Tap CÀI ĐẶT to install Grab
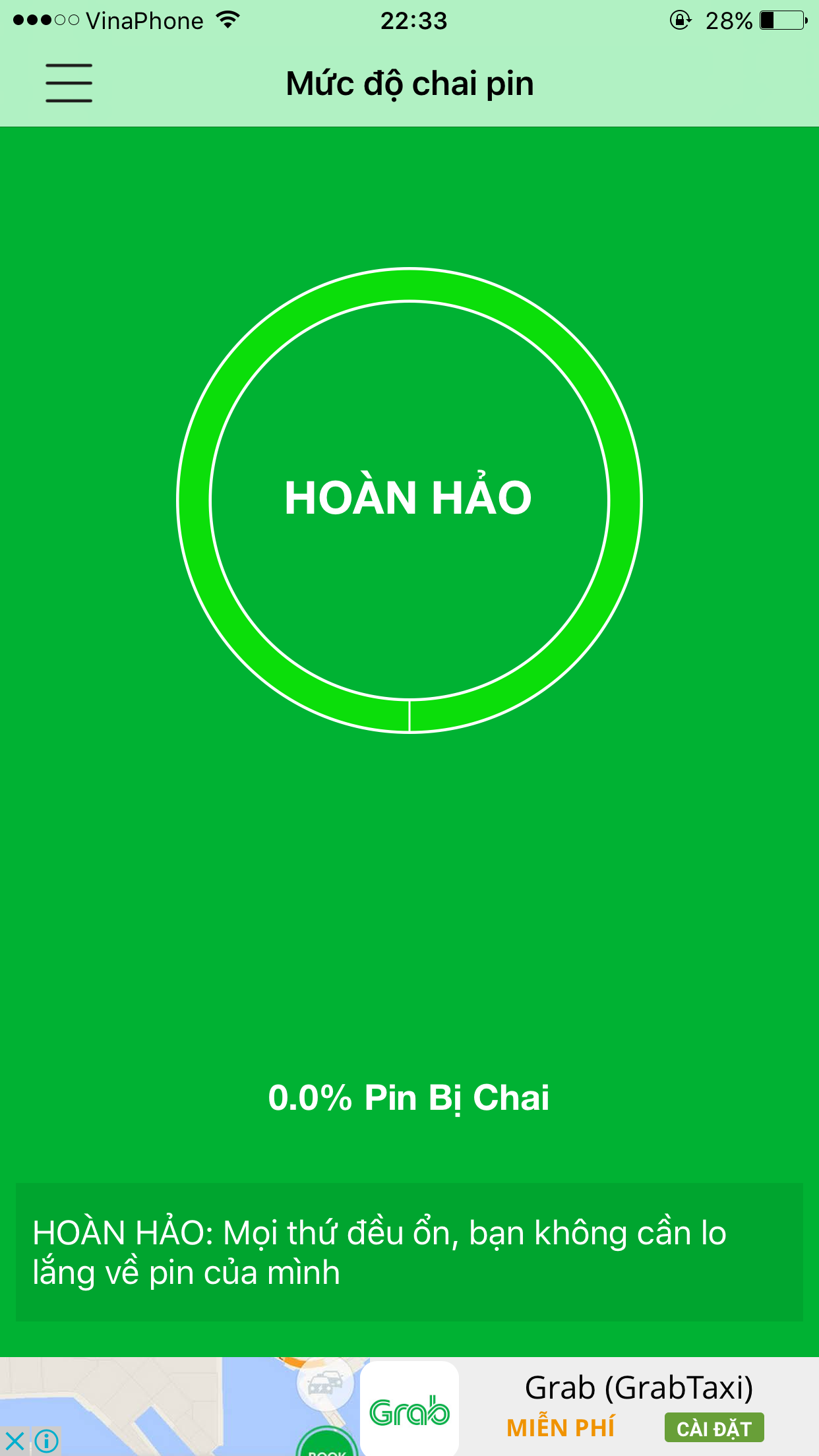Screen dimensions: 819x1456 tap(713, 1428)
